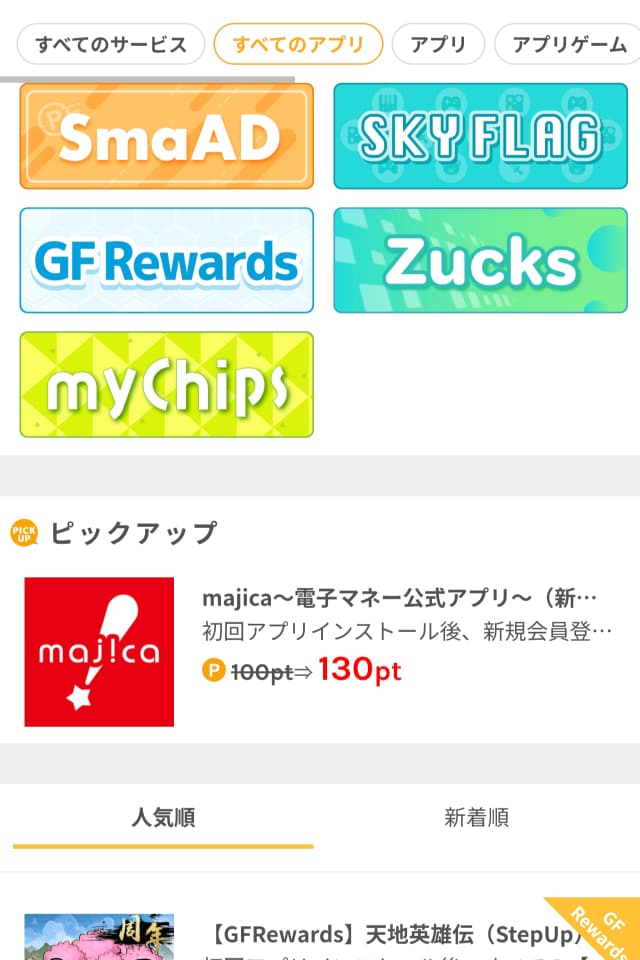
Task: Open the SKYFLAG offer wall
Action: pyautogui.click(x=480, y=136)
